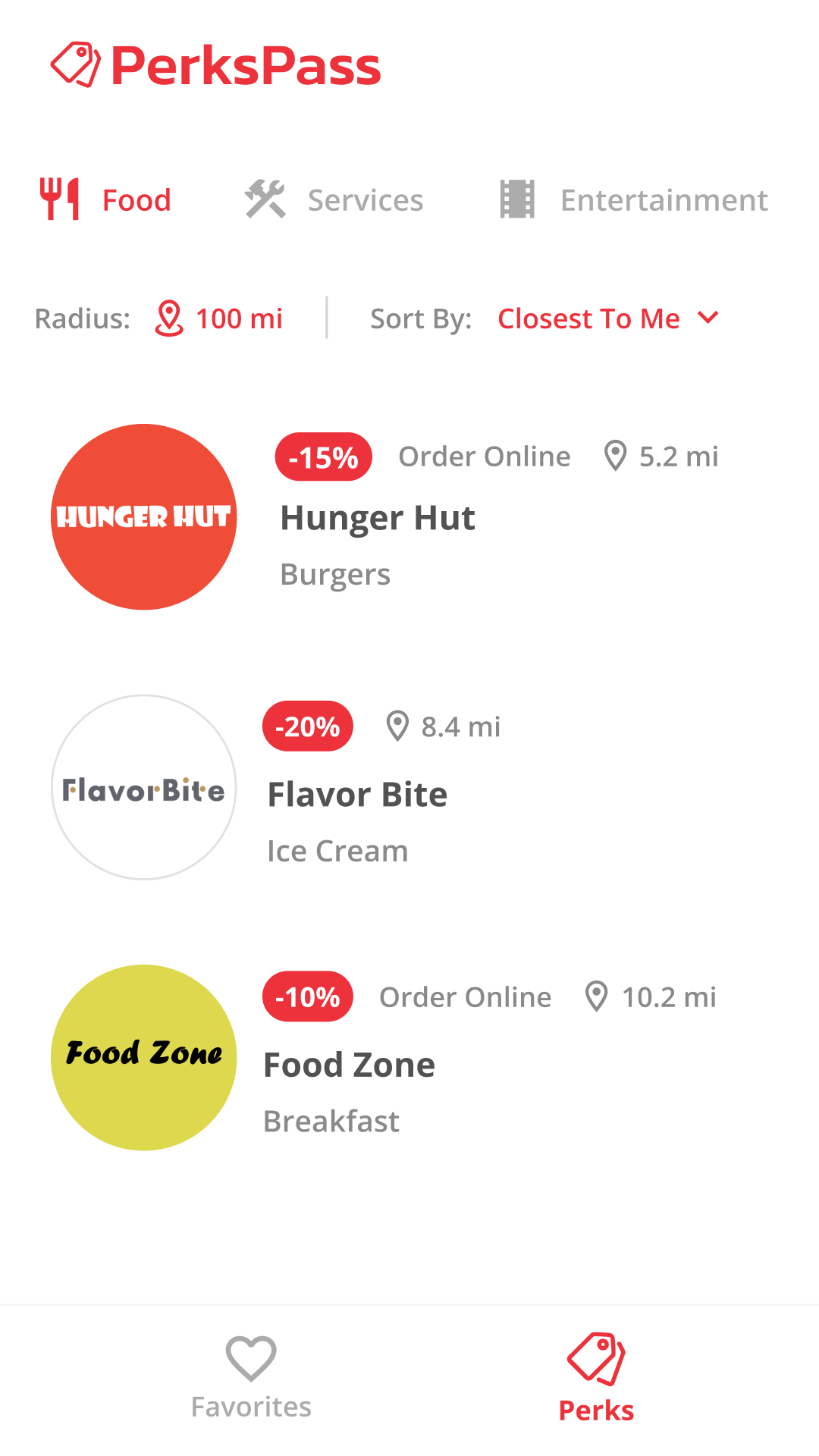Change the 100 mi search radius
The height and width of the screenshot is (1456, 819).
218,318
